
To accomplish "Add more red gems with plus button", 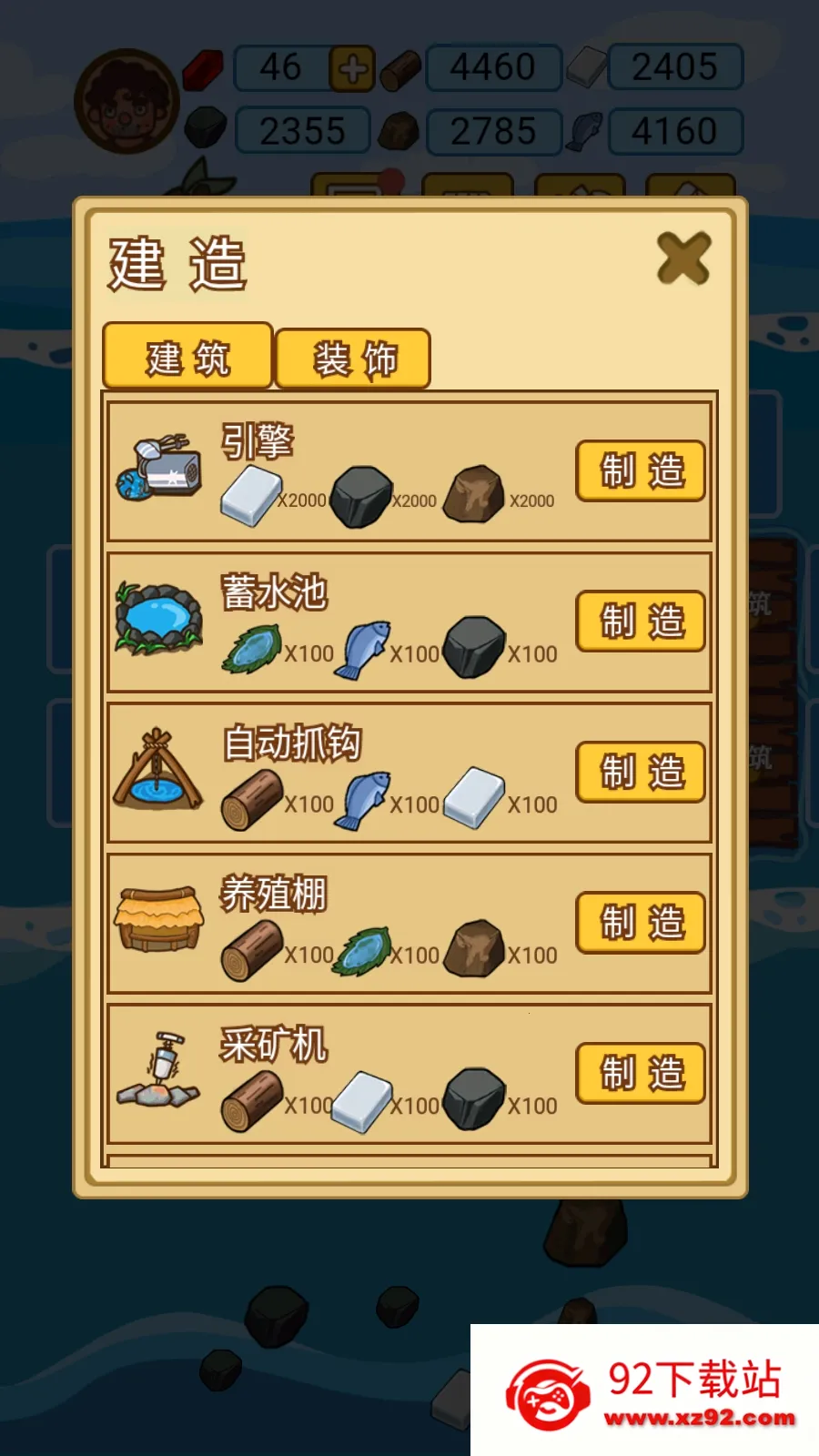I will pyautogui.click(x=352, y=68).
